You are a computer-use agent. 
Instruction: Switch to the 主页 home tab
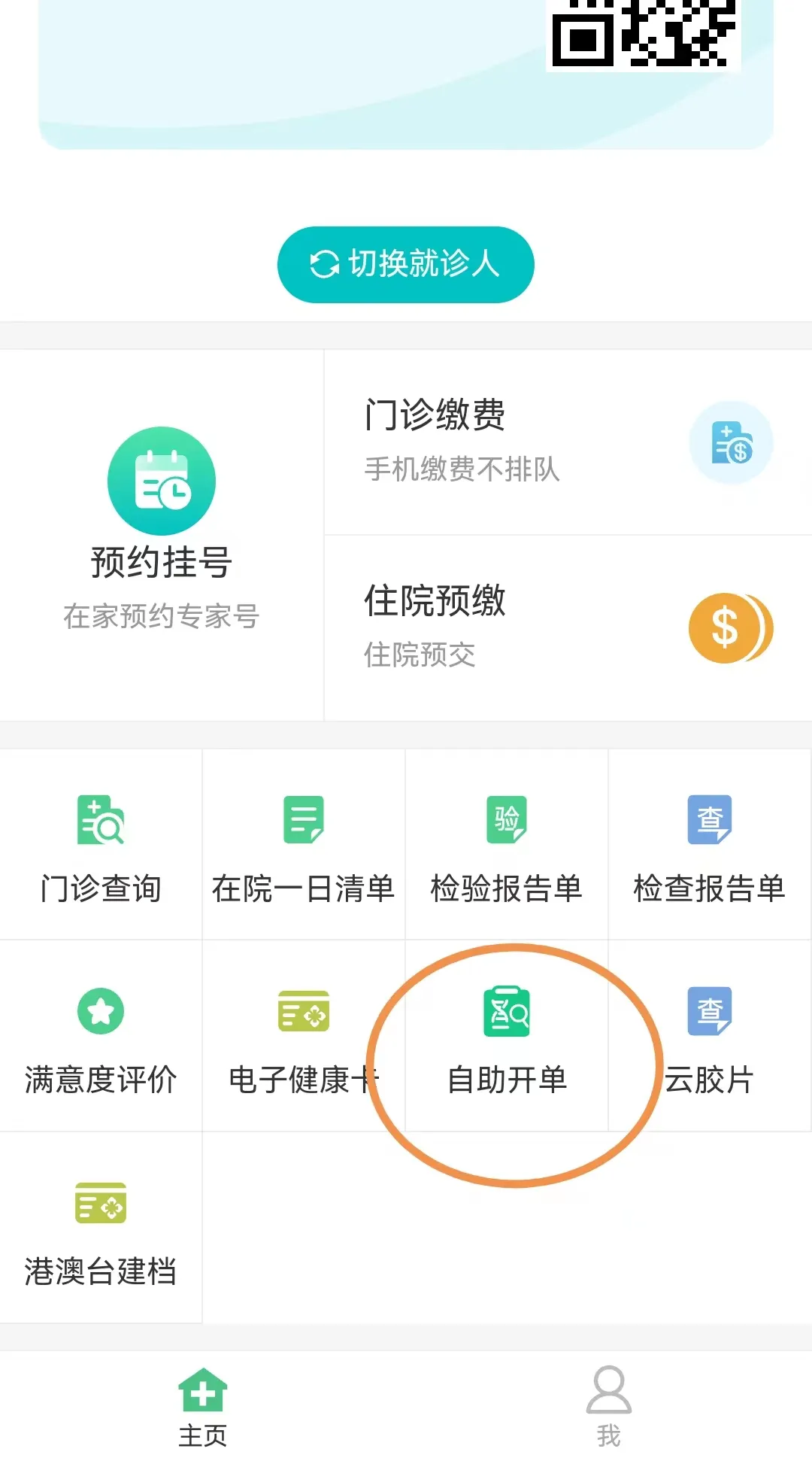[202, 1407]
